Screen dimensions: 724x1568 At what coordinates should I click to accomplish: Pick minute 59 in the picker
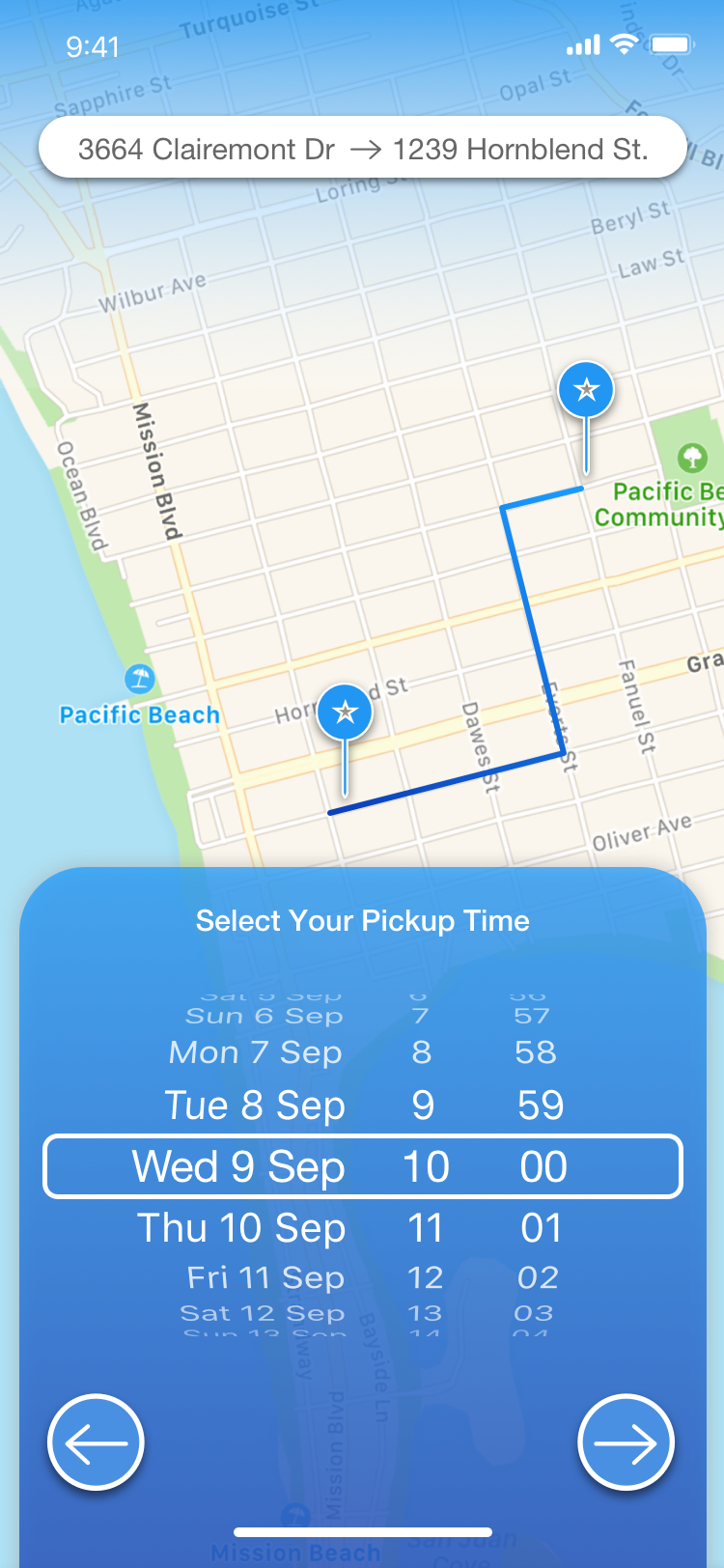pyautogui.click(x=541, y=1106)
